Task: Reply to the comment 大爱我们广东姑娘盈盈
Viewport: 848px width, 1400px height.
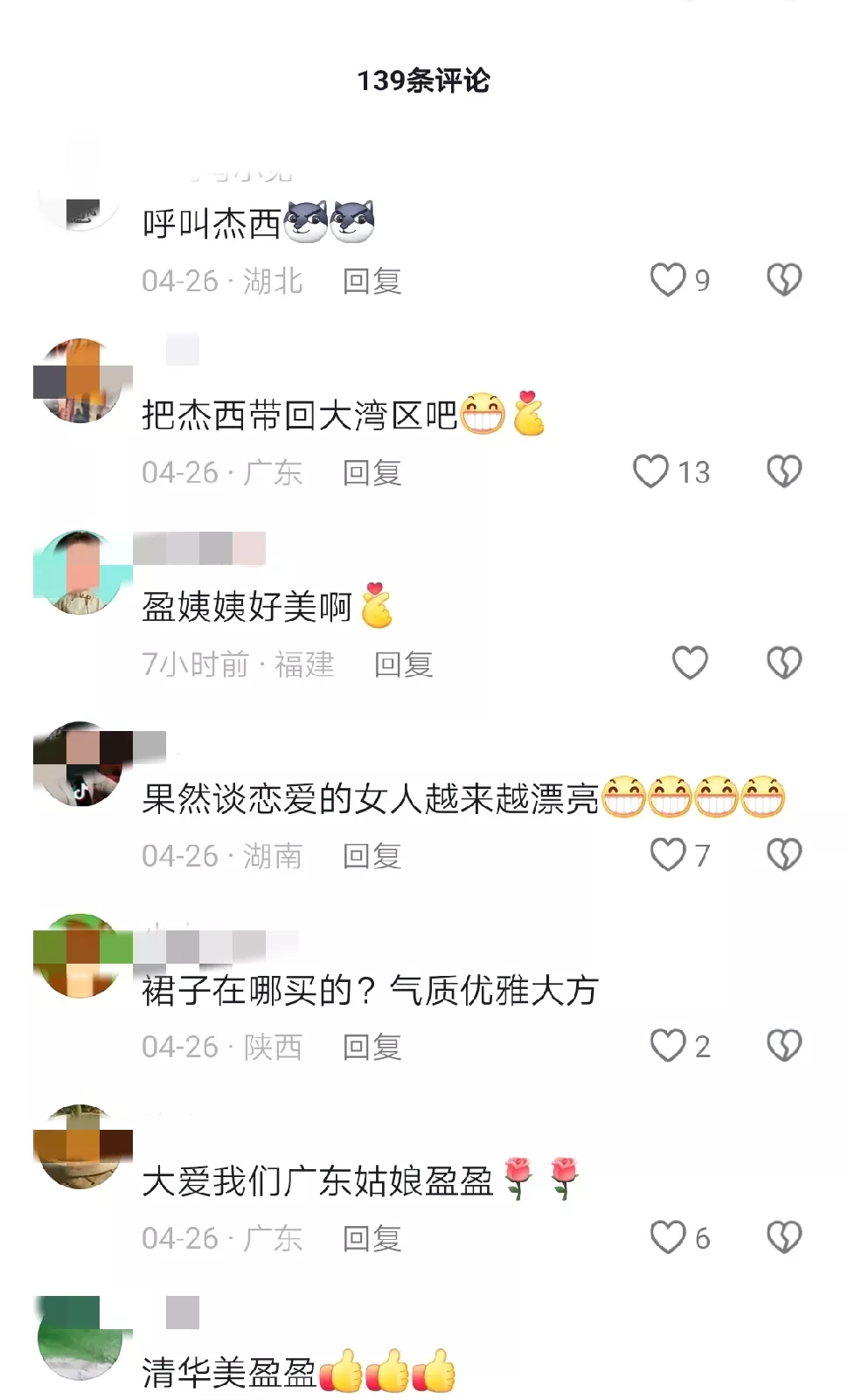Action: click(372, 1238)
